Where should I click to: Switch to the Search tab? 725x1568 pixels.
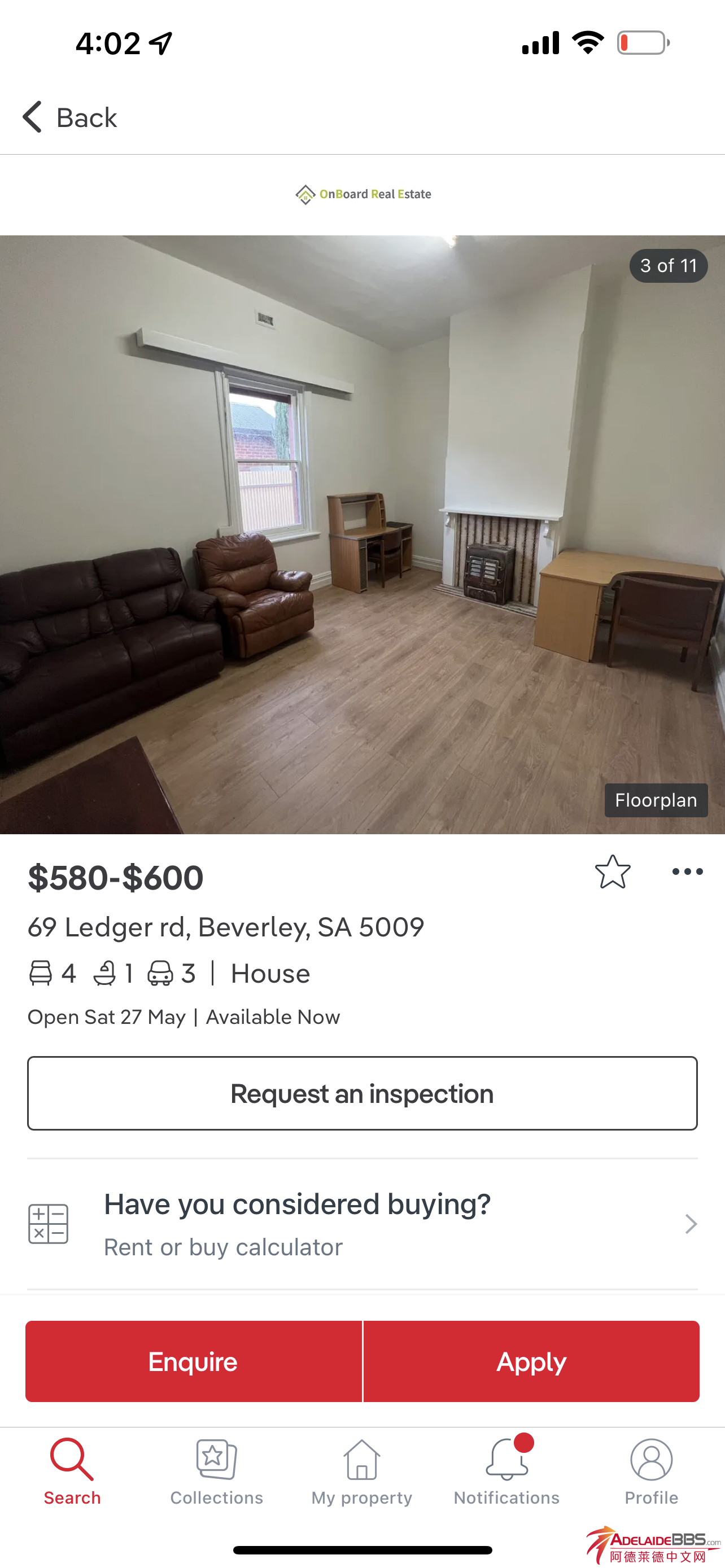(72, 1471)
